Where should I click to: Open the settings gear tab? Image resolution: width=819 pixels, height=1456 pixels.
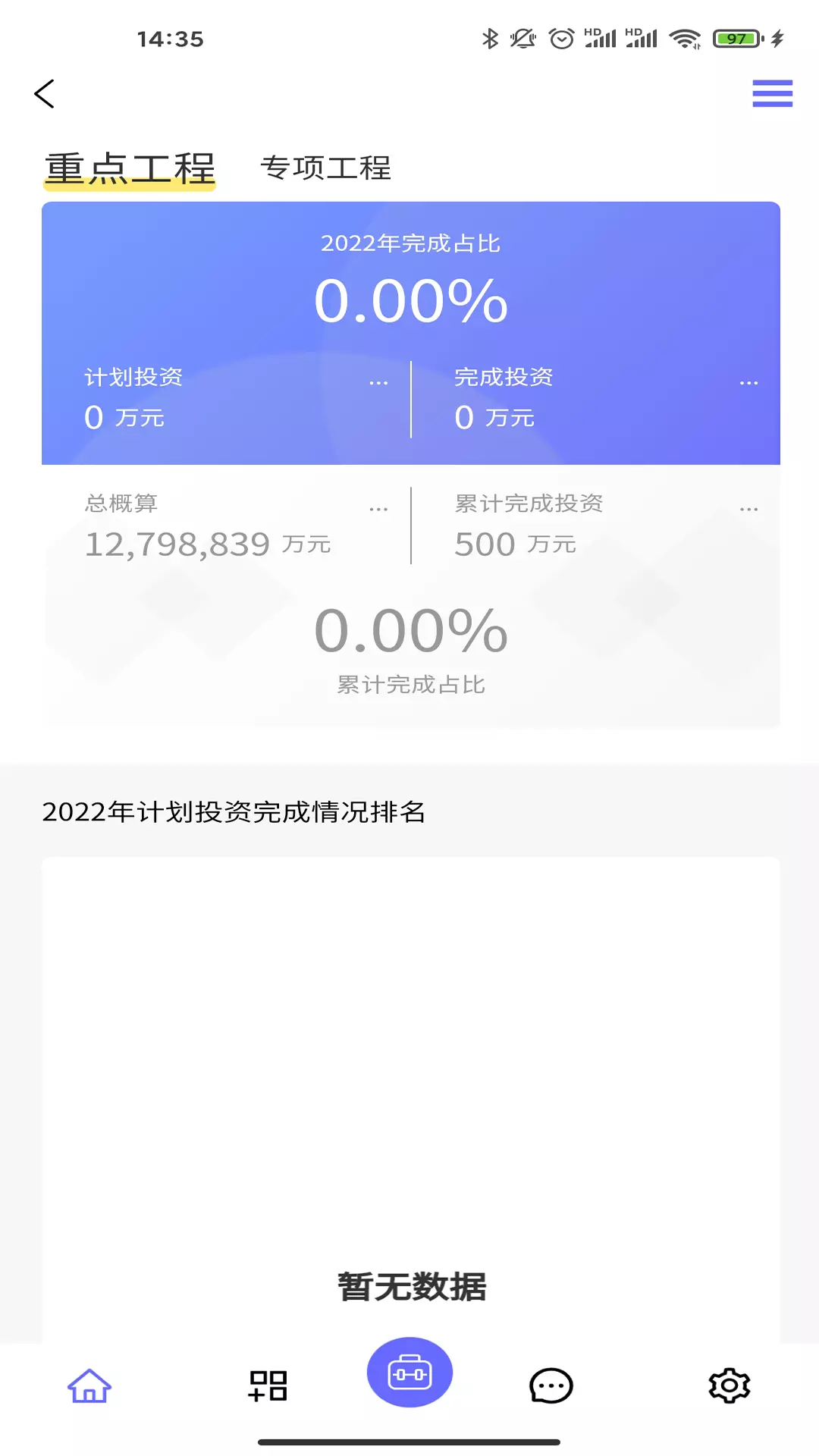pyautogui.click(x=730, y=1385)
